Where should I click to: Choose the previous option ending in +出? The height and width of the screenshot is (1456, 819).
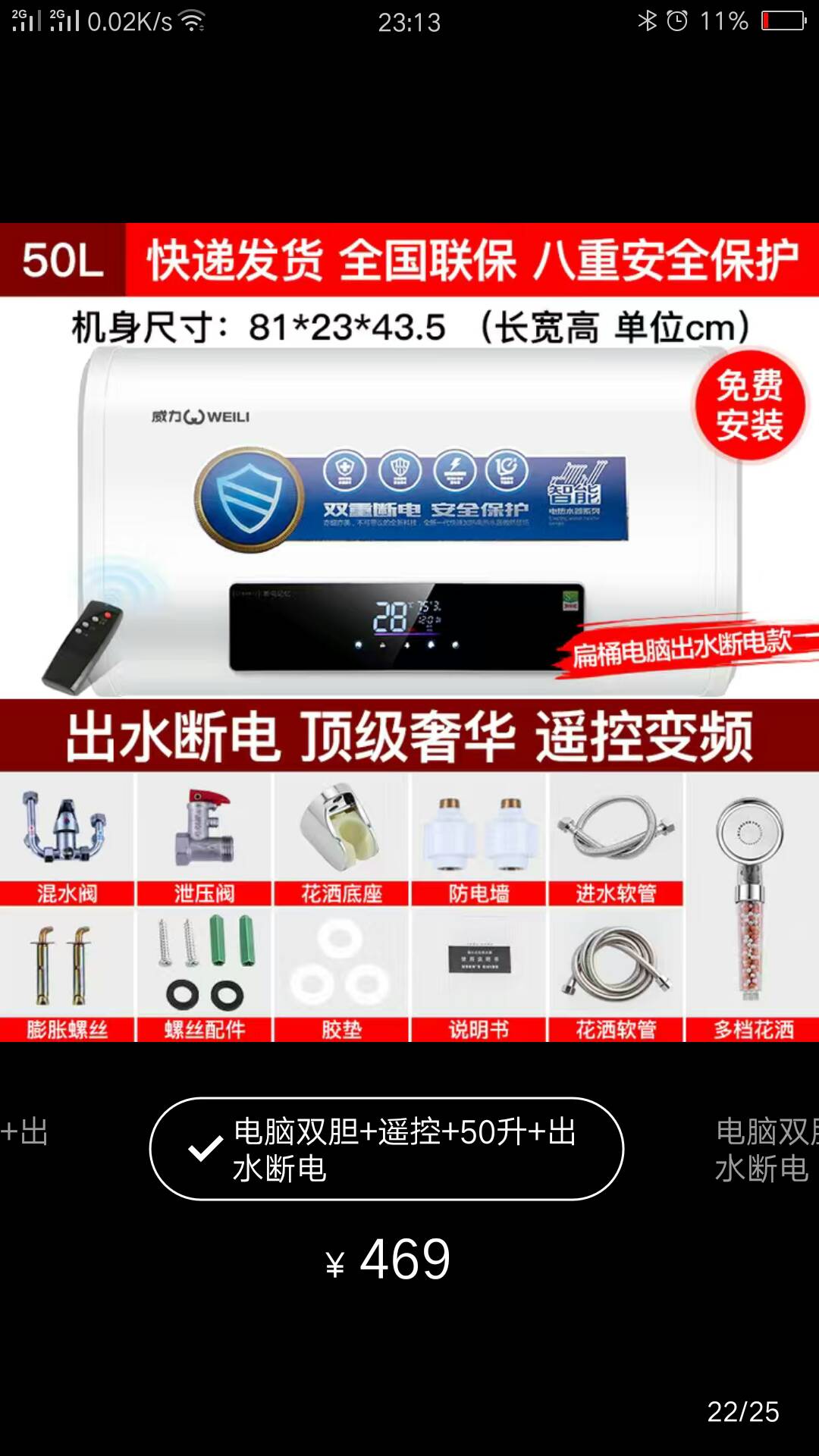pyautogui.click(x=24, y=1132)
